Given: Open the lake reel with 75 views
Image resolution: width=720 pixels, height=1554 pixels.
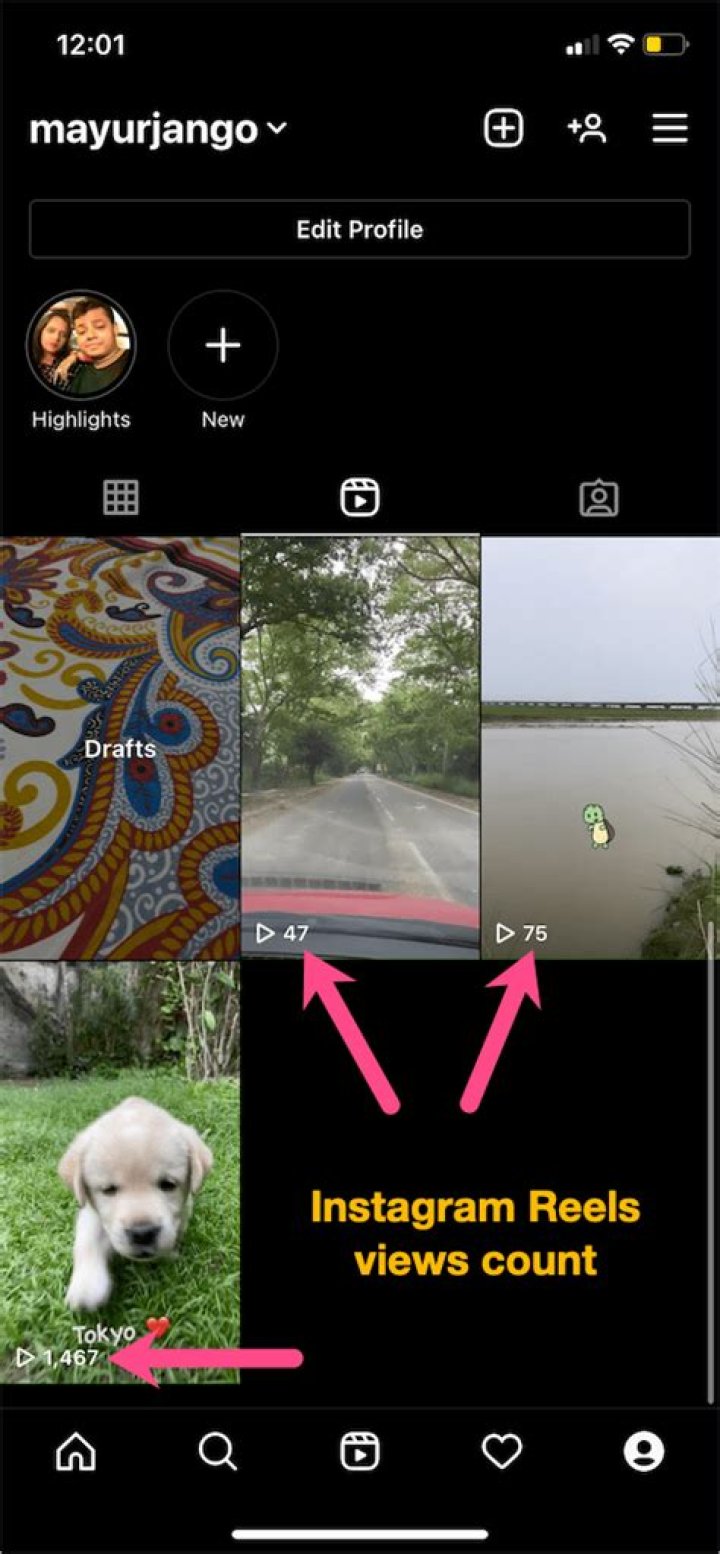Looking at the screenshot, I should 600,748.
